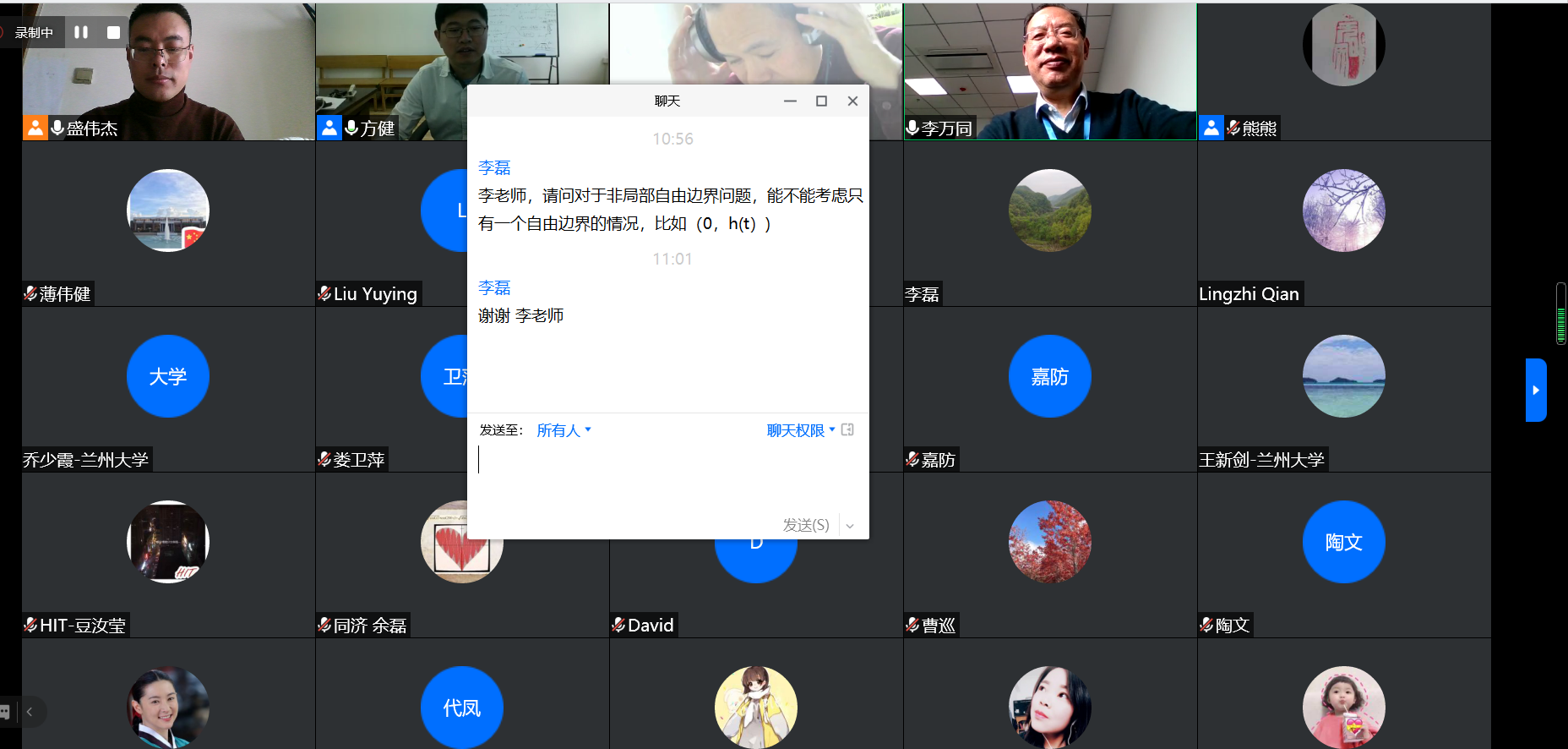Image resolution: width=1568 pixels, height=749 pixels.
Task: Stop the meeting recording
Action: tap(113, 32)
